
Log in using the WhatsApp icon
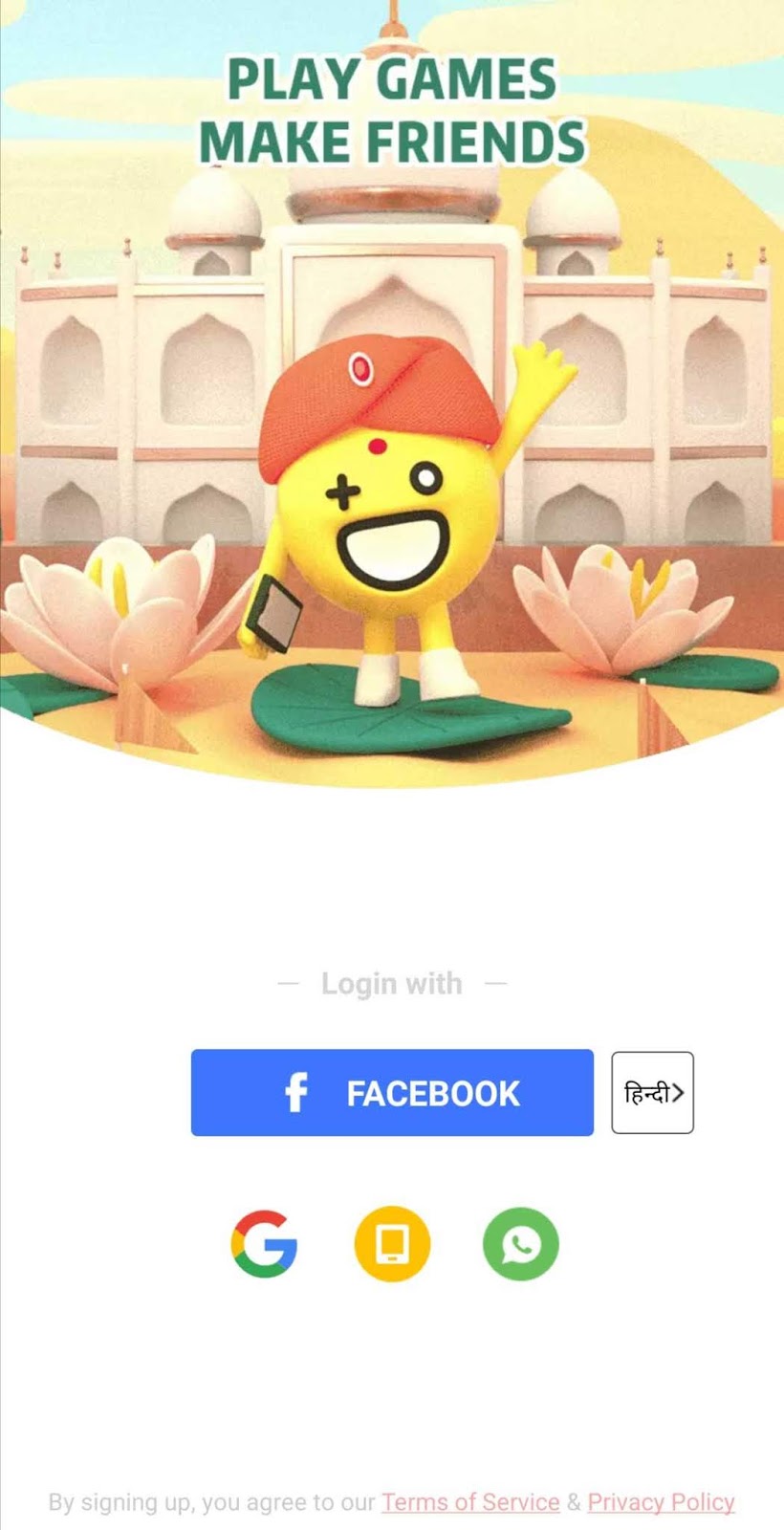click(521, 1244)
